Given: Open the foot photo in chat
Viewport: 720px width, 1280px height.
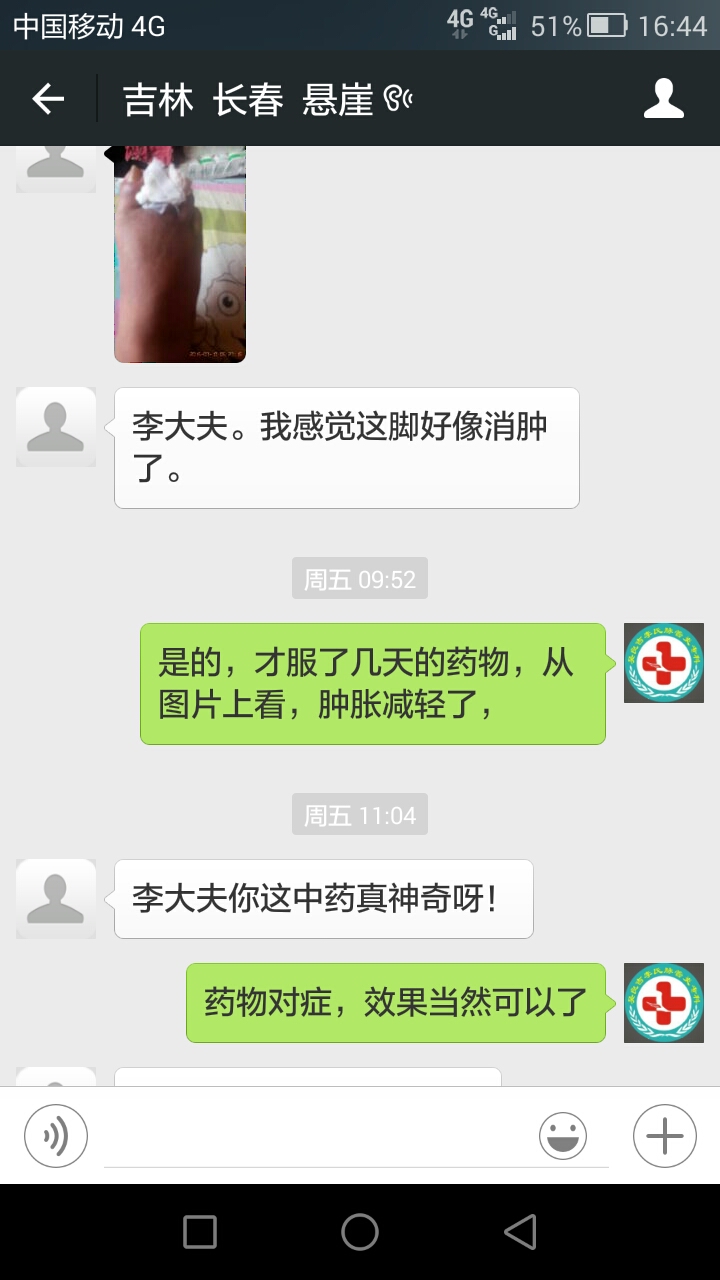Looking at the screenshot, I should tap(180, 254).
